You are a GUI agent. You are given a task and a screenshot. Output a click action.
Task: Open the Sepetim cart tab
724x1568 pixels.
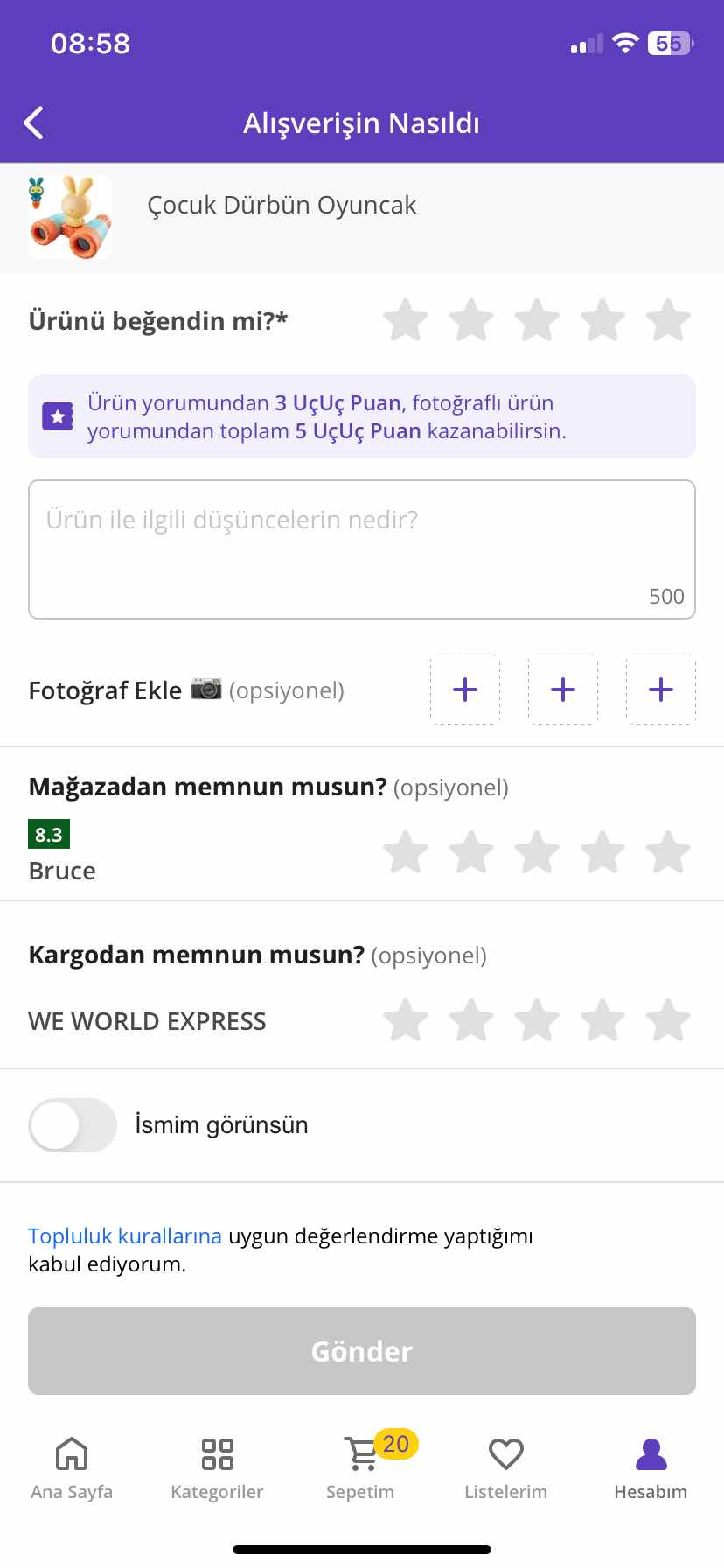[x=360, y=1469]
